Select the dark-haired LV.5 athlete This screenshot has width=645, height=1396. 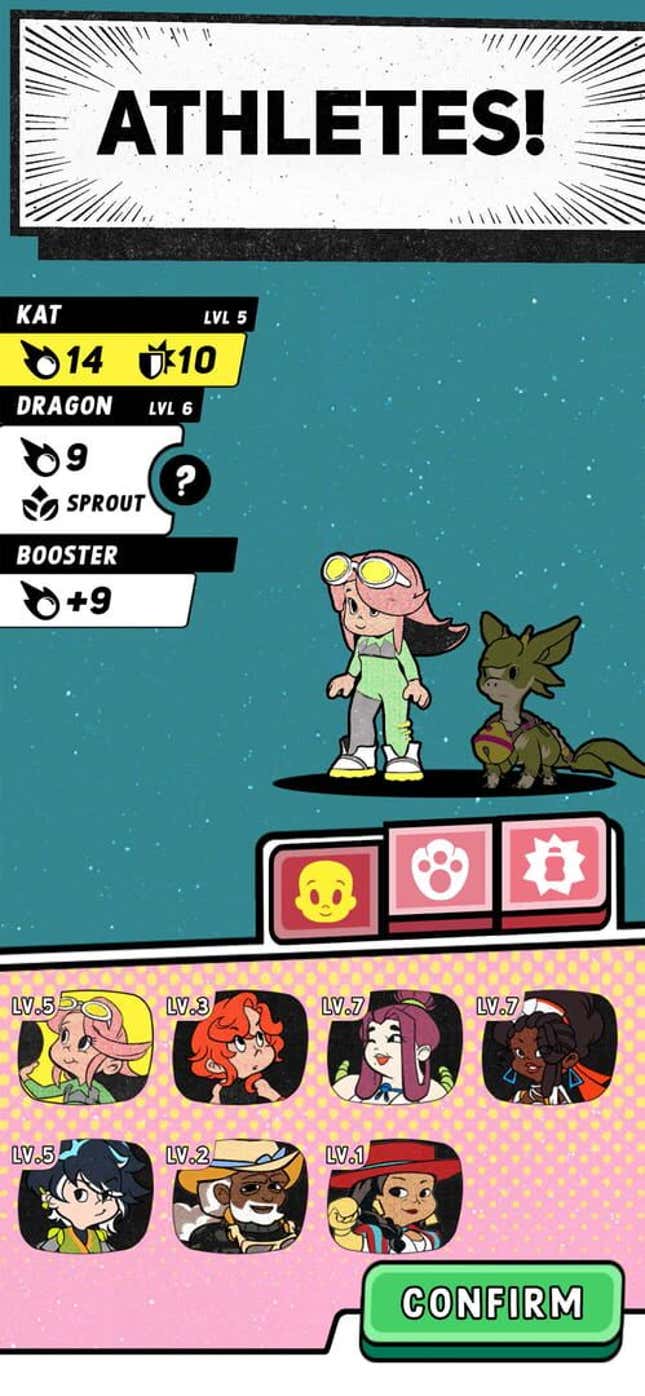[x=86, y=1196]
